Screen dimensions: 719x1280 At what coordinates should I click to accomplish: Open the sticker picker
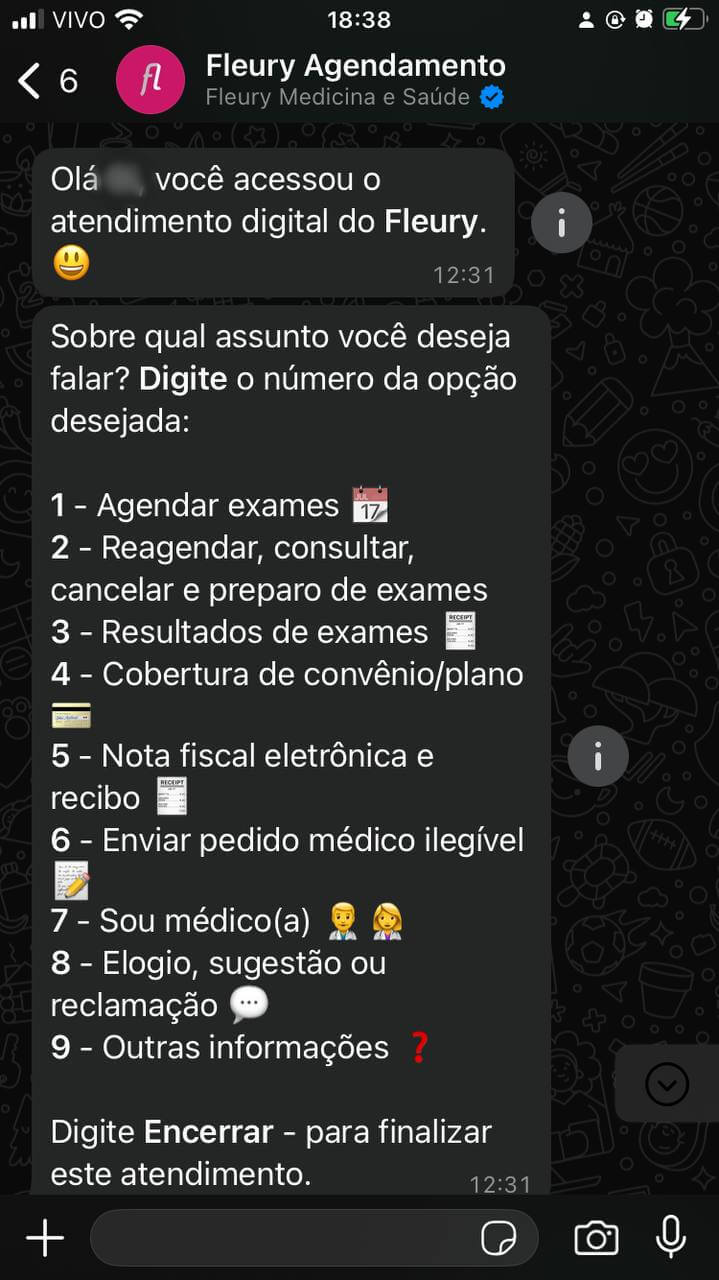499,1239
